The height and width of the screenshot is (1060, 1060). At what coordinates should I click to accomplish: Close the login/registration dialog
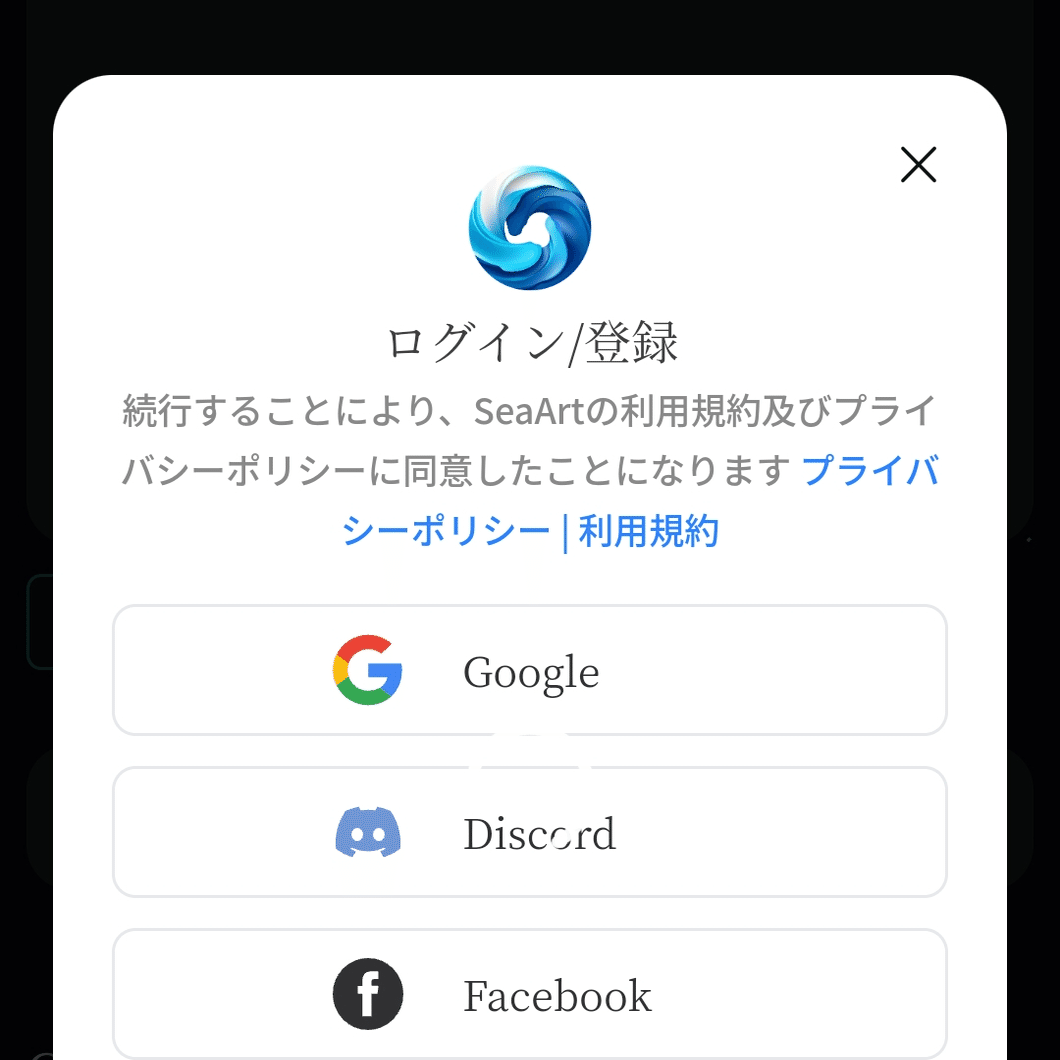pos(917,165)
